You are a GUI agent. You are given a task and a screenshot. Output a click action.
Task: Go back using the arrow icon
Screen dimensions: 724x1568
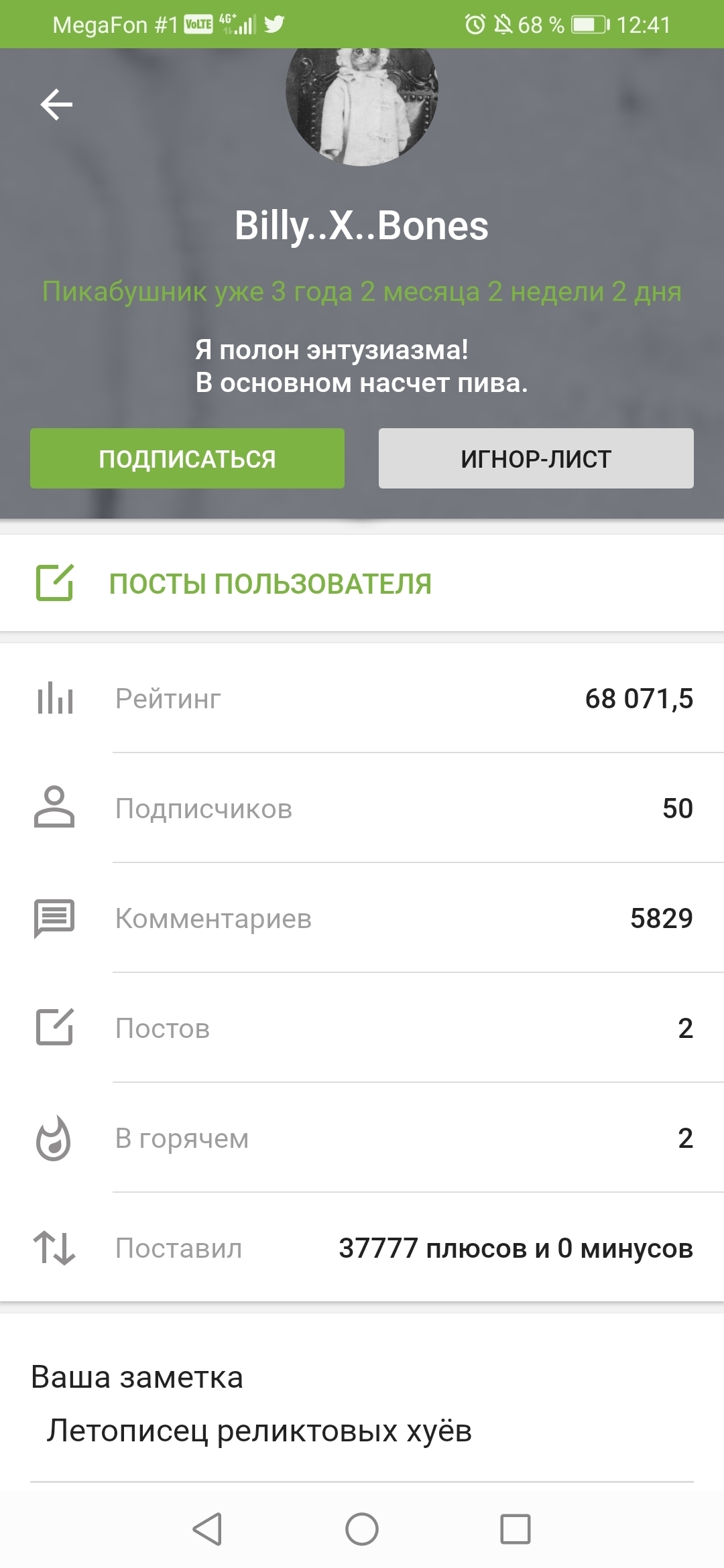click(x=56, y=105)
